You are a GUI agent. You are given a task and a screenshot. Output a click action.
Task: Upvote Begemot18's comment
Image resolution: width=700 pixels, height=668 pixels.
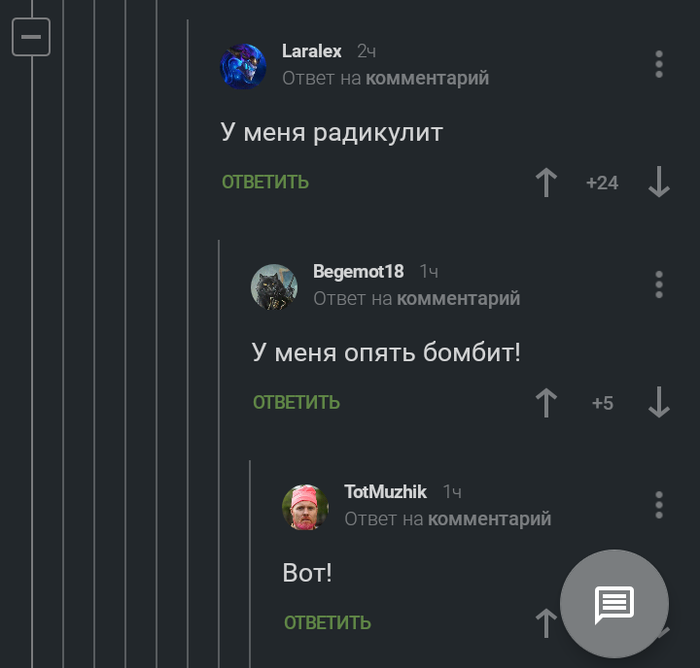point(546,403)
